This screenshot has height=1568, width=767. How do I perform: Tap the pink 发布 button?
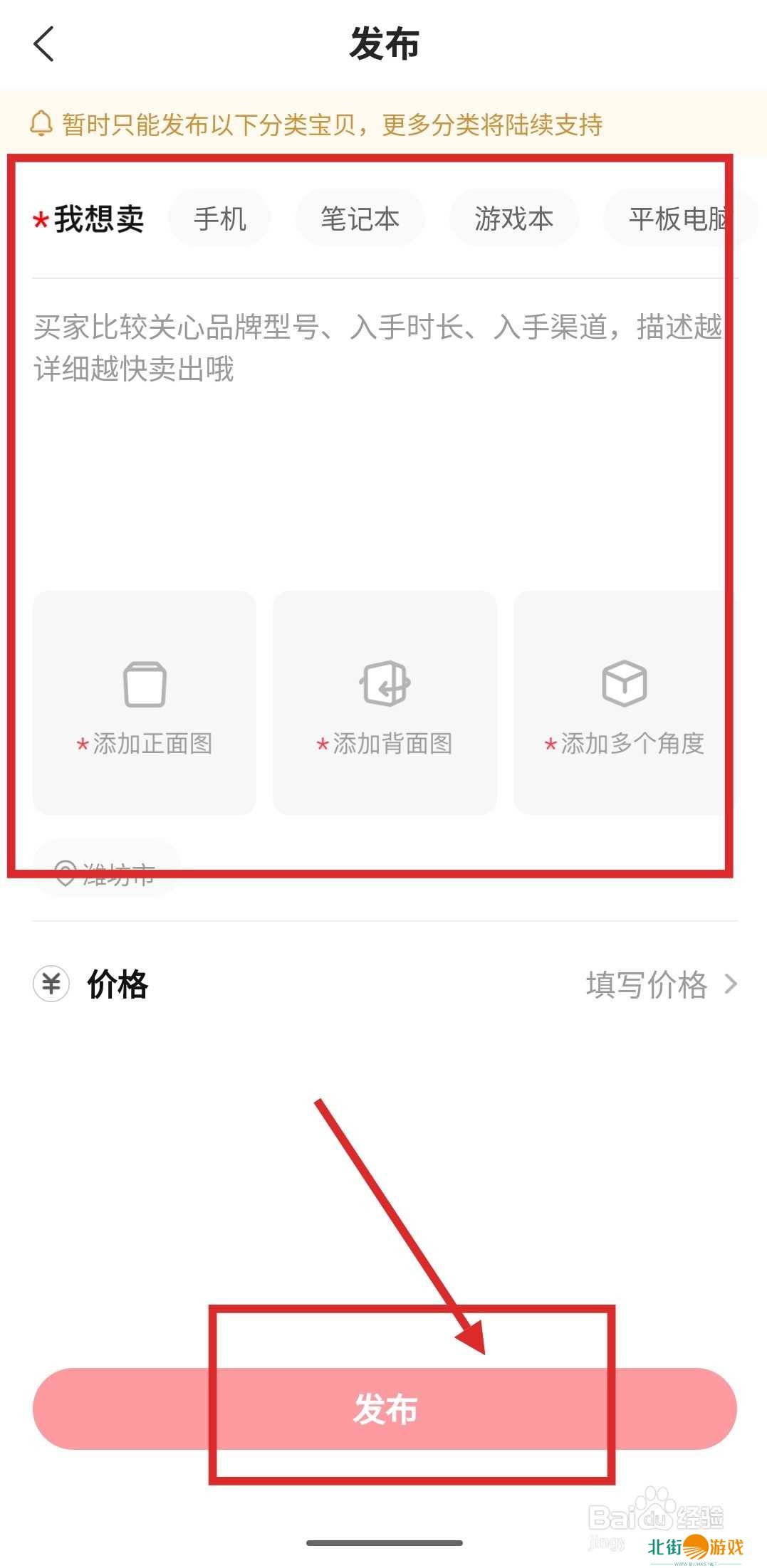[x=385, y=1409]
